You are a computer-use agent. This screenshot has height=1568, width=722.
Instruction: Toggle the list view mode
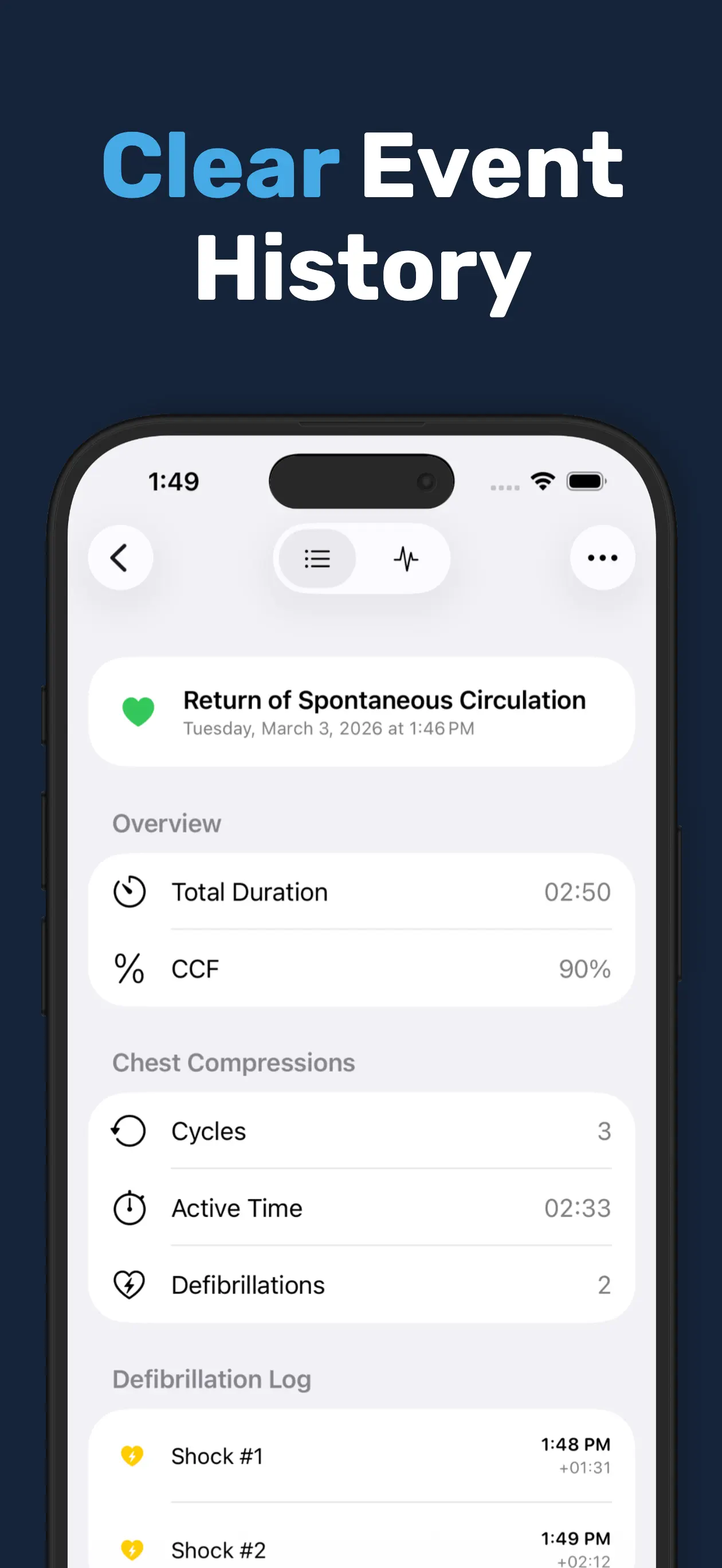pos(317,558)
